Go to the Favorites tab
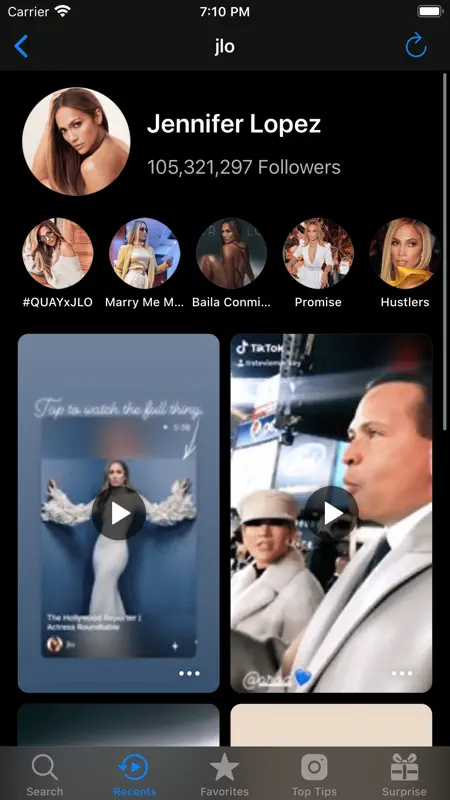 click(x=224, y=775)
